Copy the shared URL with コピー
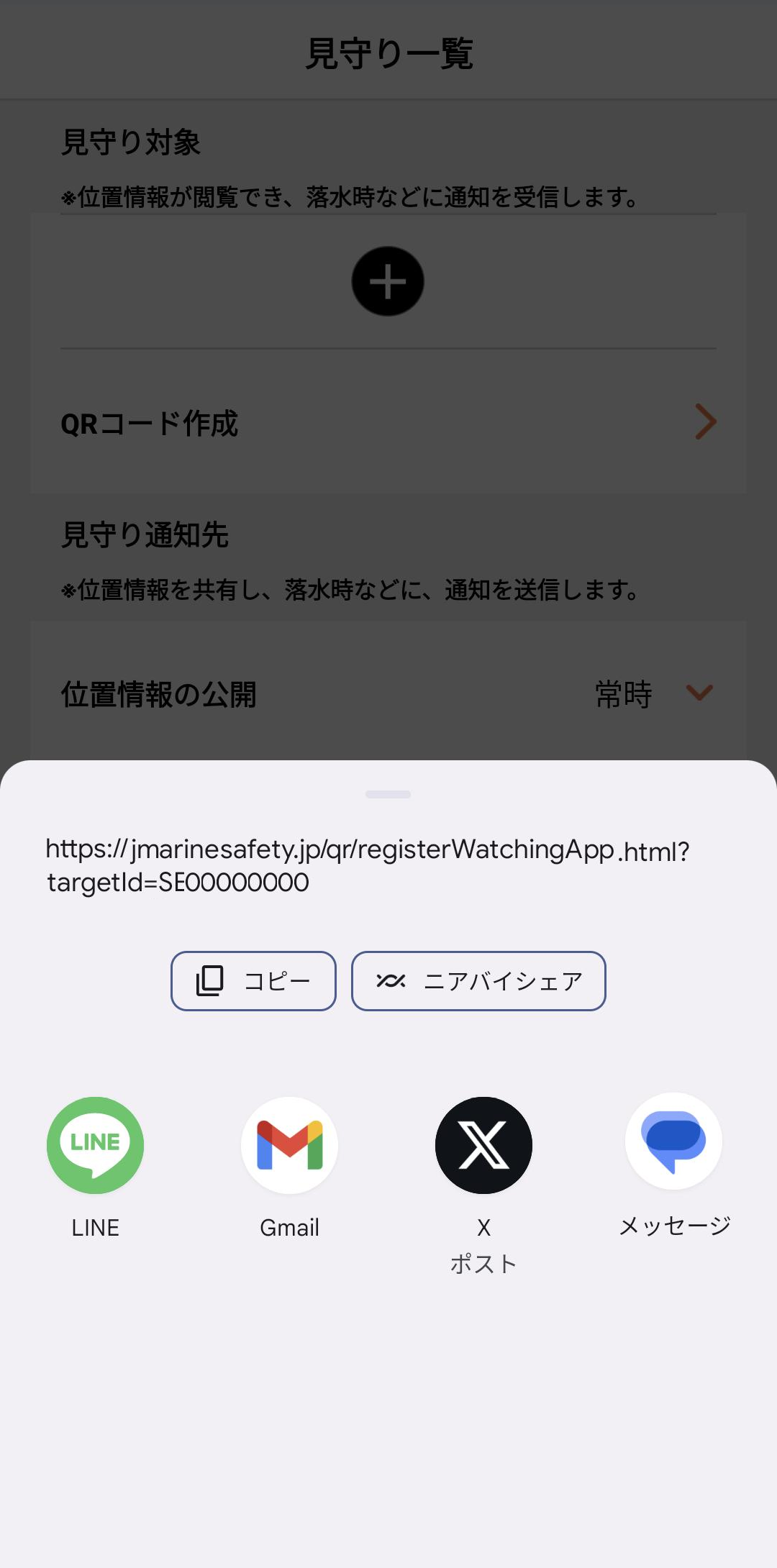 point(253,981)
